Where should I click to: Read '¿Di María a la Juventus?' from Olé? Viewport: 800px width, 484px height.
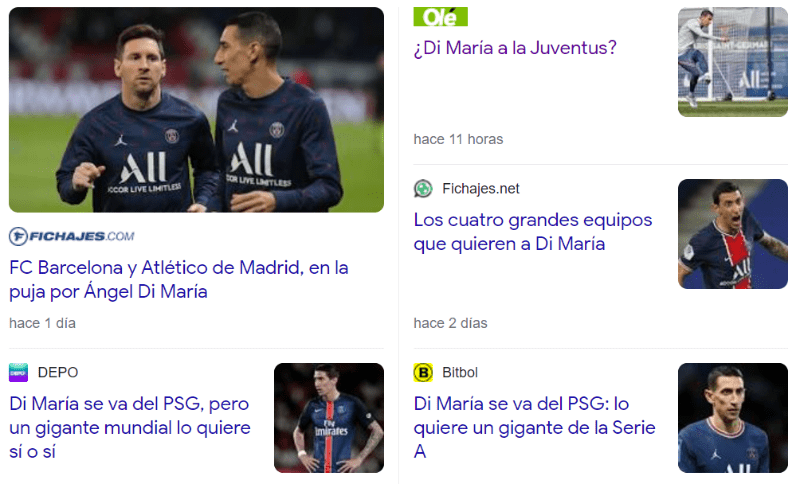click(515, 47)
